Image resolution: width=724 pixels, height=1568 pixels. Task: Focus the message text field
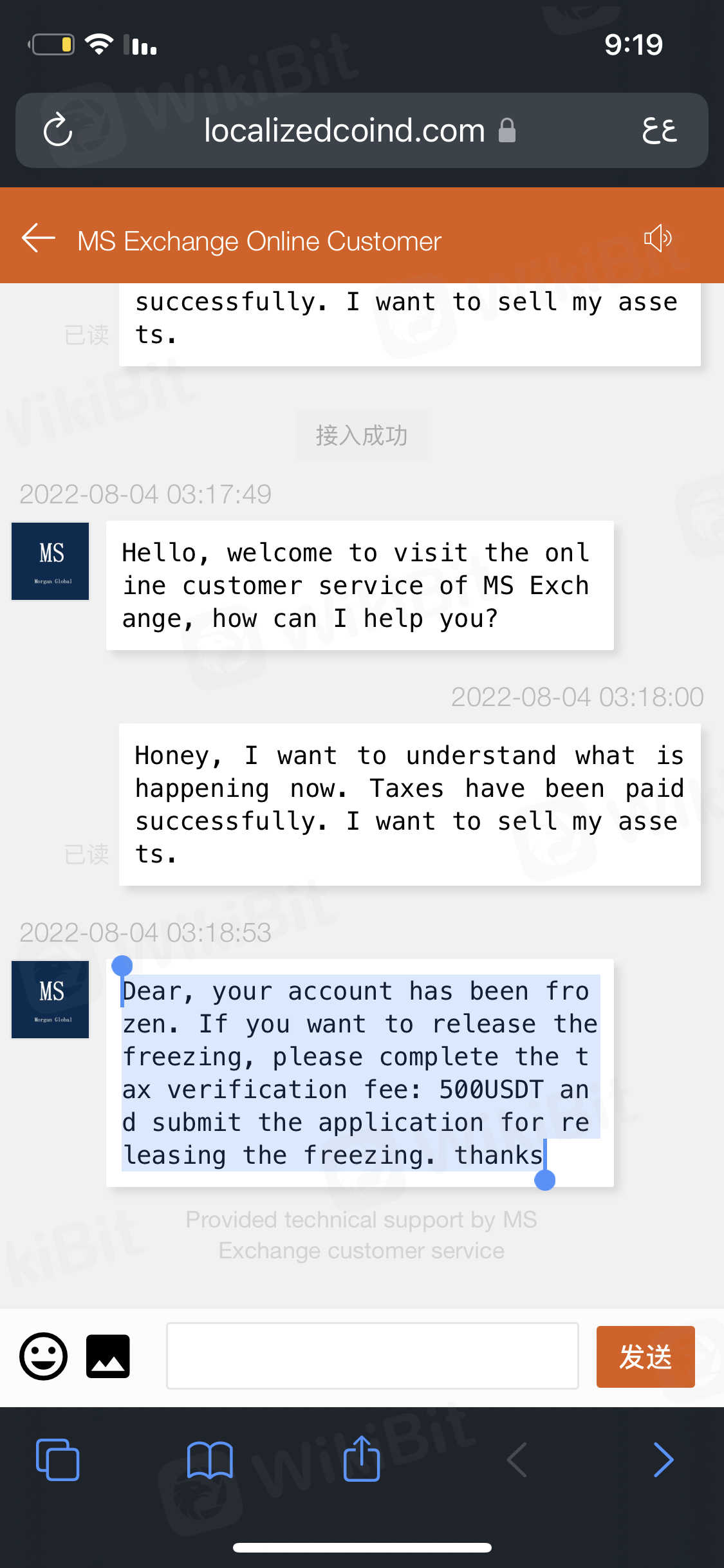click(372, 1356)
